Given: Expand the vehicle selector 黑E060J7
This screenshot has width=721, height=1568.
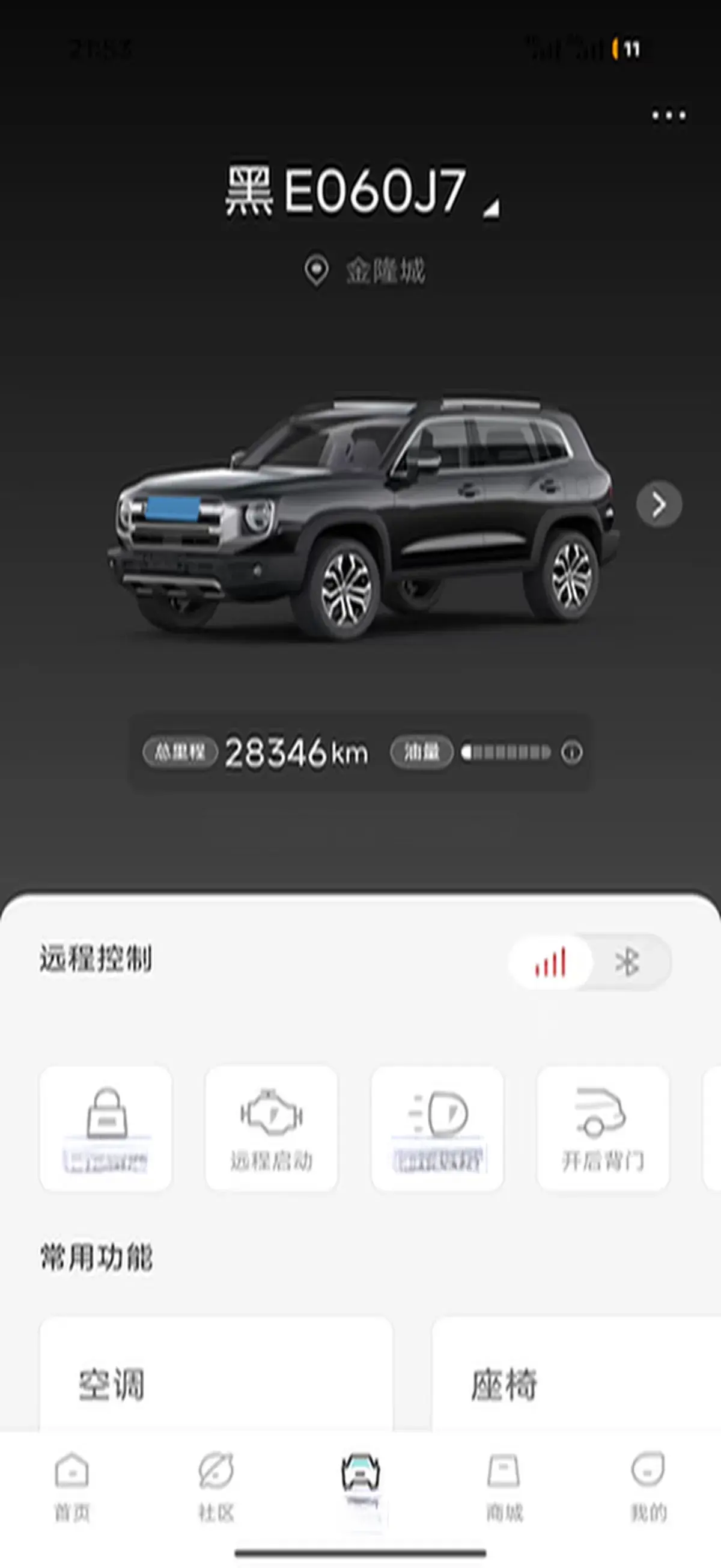Looking at the screenshot, I should [x=362, y=192].
